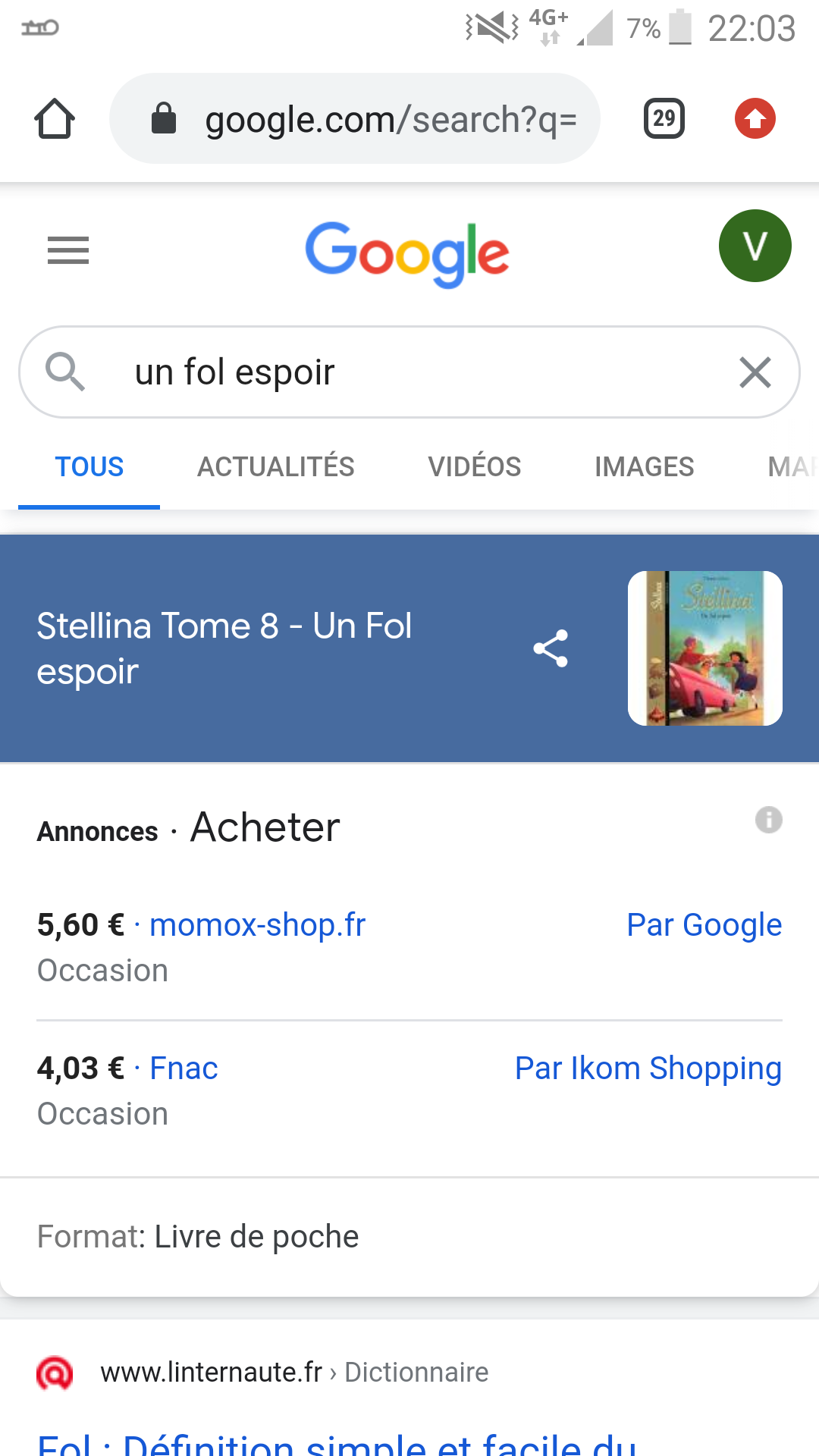Switch to the Vidéos tab
This screenshot has width=819, height=1456.
coord(474,467)
